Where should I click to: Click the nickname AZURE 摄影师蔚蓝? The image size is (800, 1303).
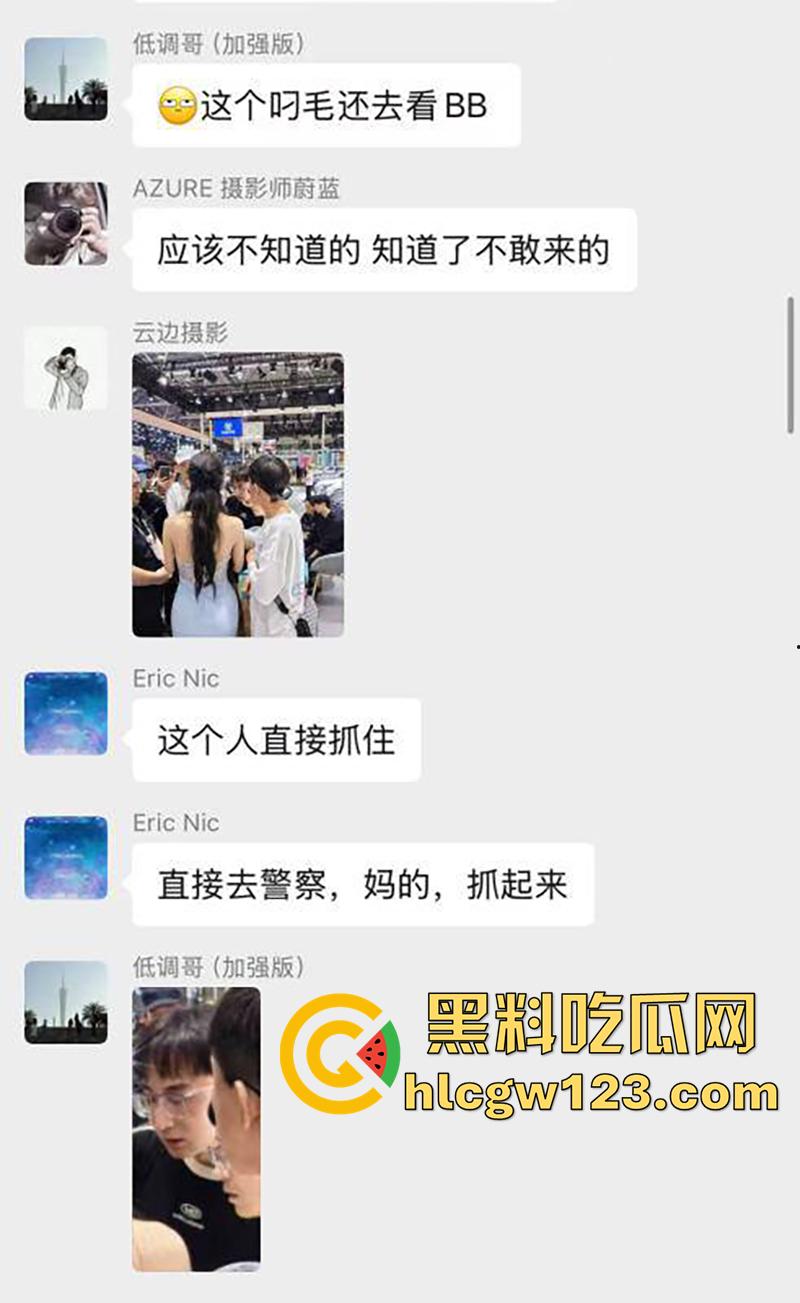236,189
